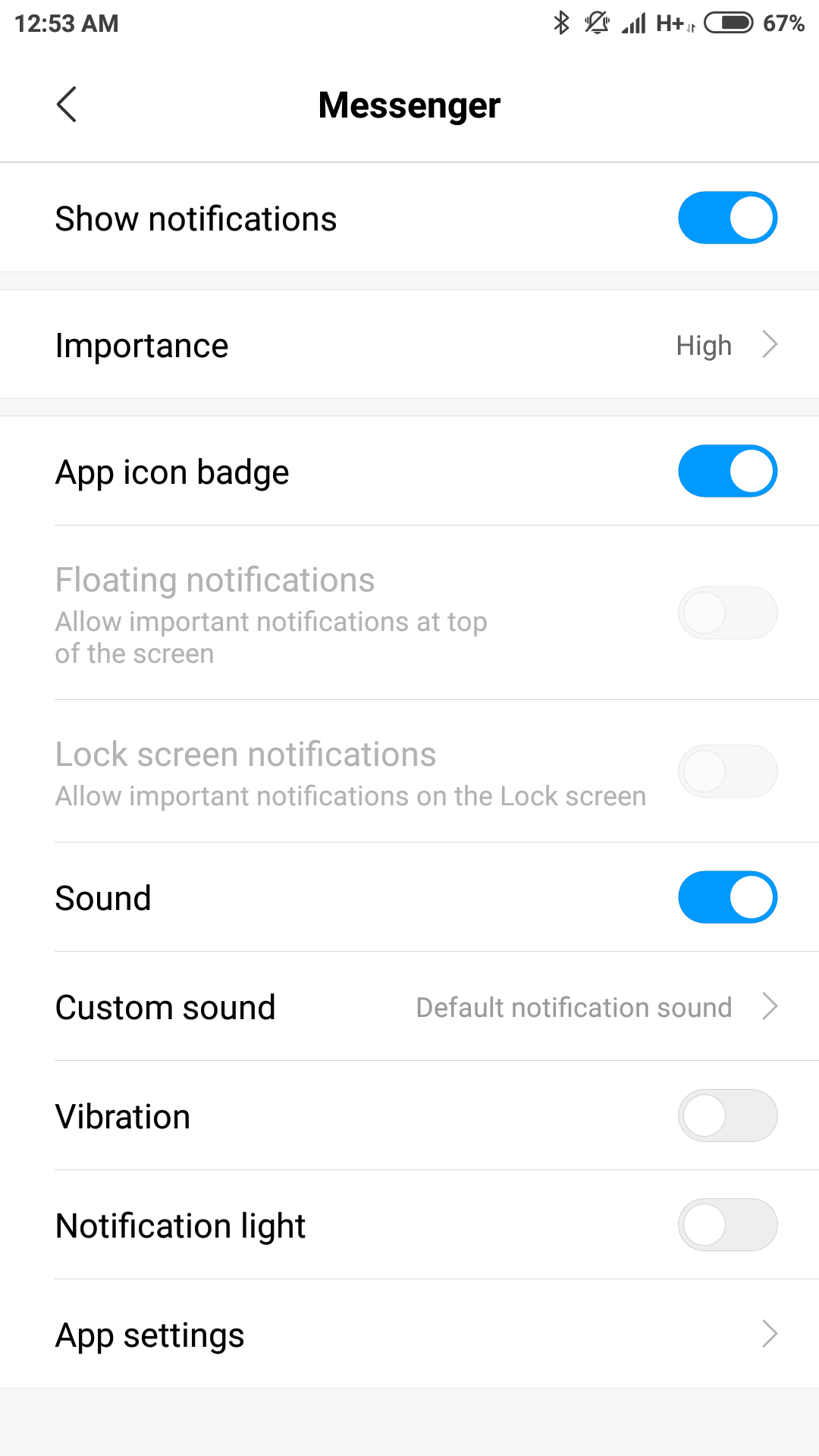Open Custom sound picker
The height and width of the screenshot is (1456, 819).
(409, 1007)
